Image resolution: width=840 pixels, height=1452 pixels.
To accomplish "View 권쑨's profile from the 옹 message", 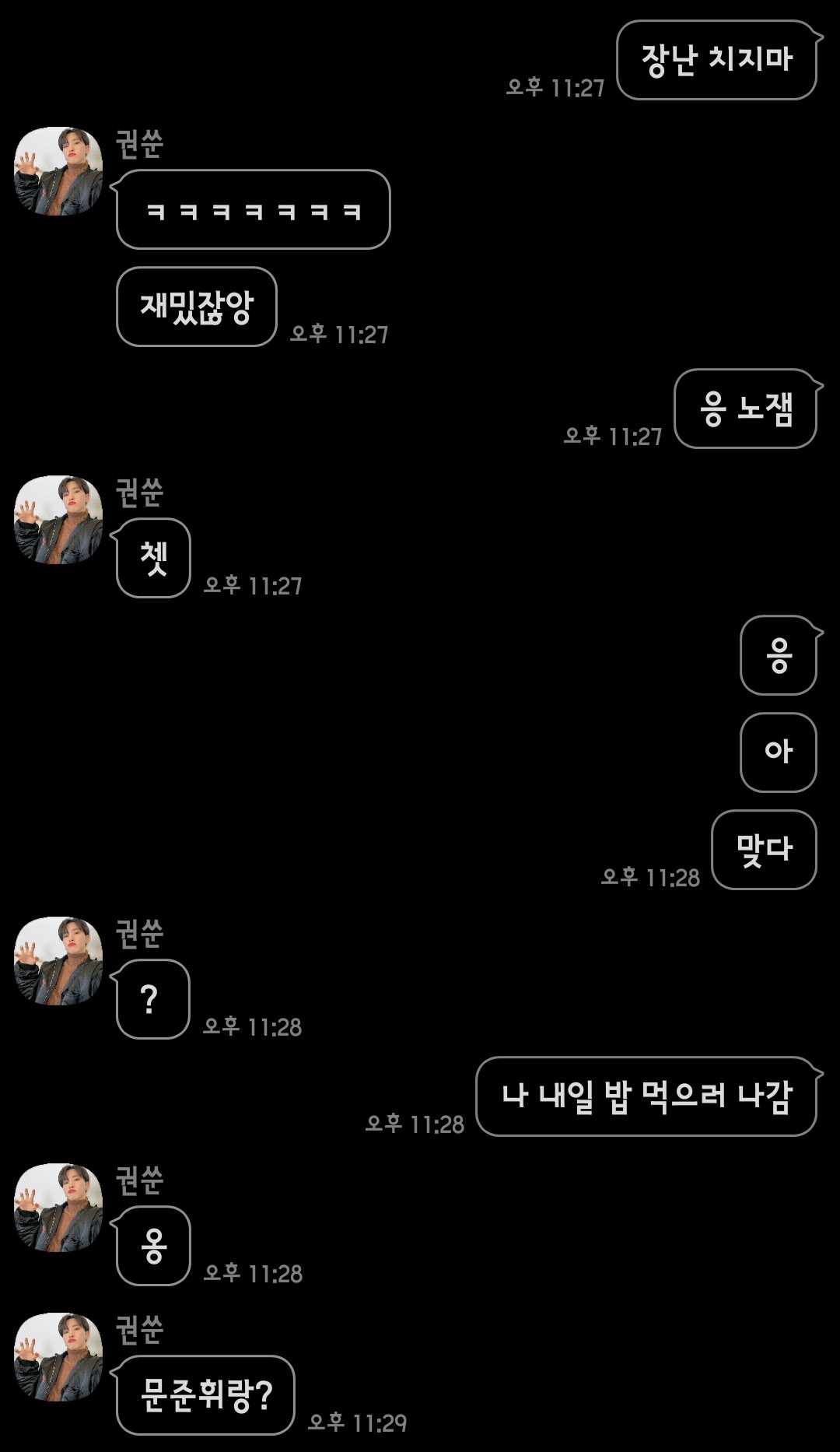I will coord(58,1208).
